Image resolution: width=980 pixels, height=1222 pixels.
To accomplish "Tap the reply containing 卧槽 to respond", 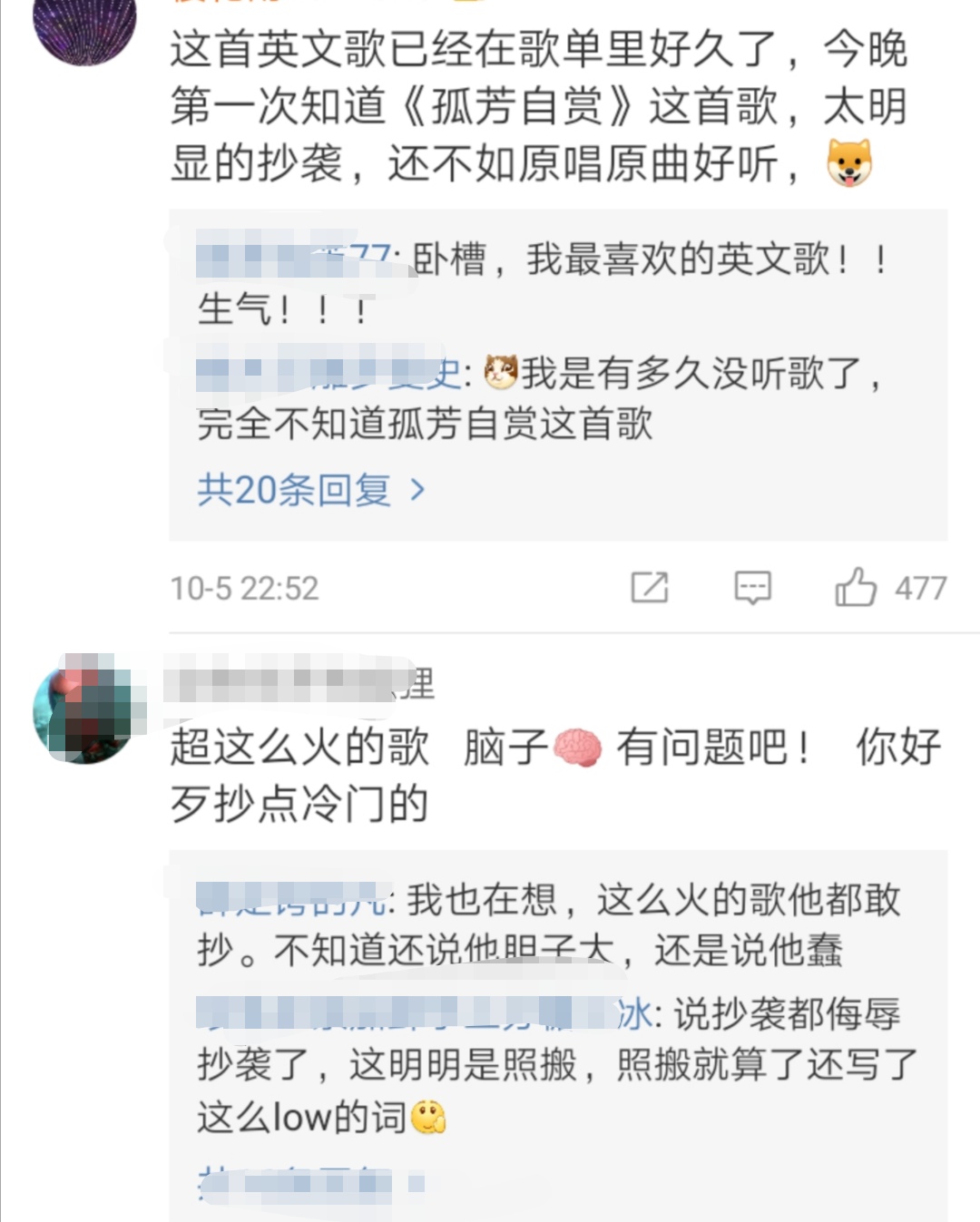I will [544, 281].
